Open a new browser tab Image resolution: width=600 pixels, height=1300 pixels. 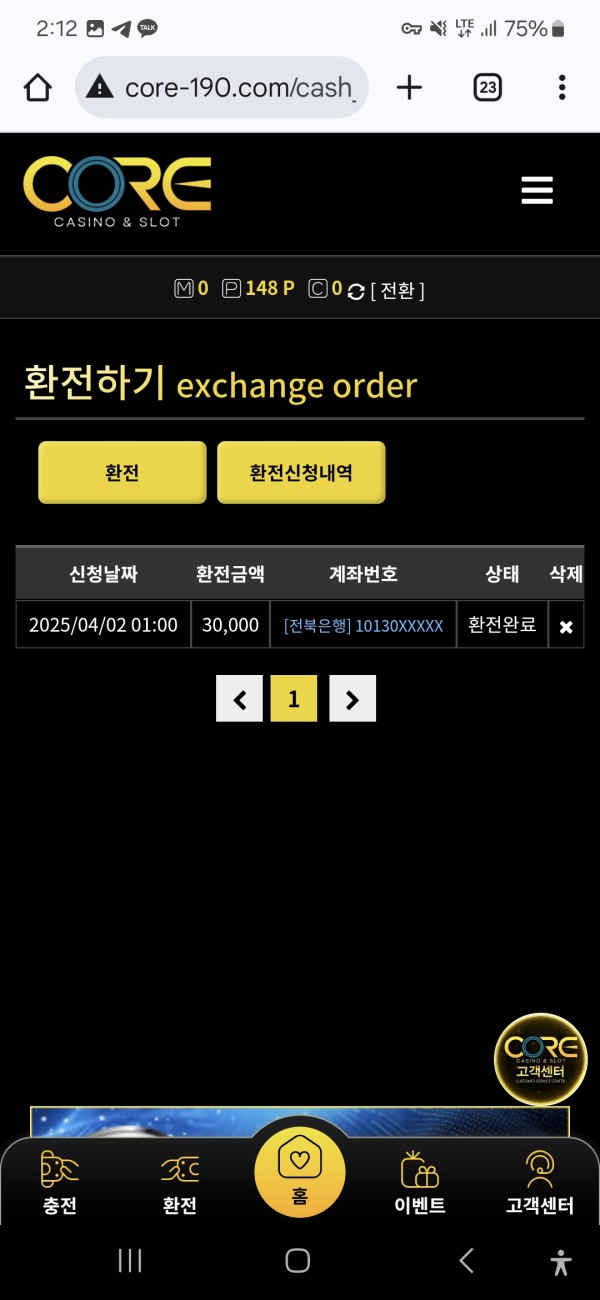click(409, 88)
